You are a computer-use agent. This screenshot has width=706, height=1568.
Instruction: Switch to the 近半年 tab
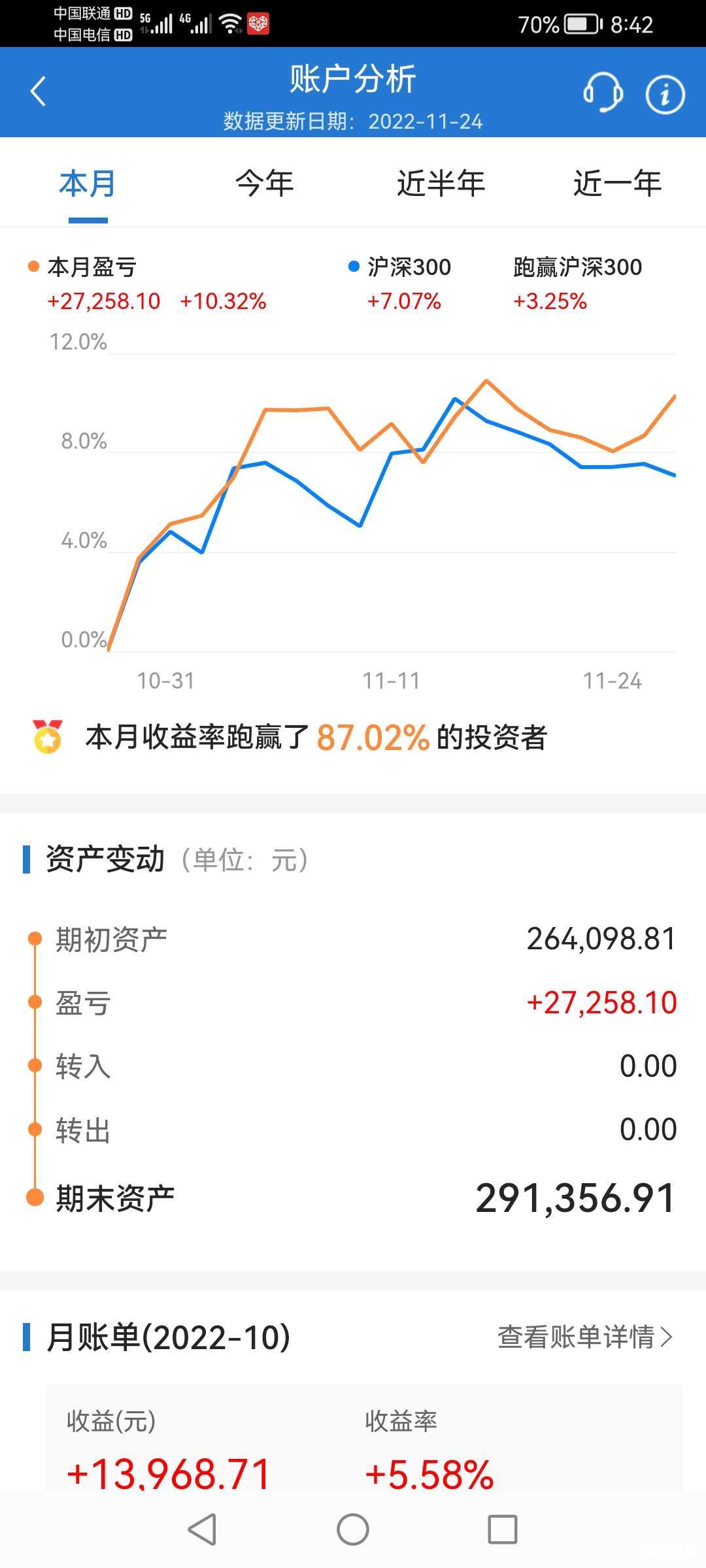[x=441, y=184]
